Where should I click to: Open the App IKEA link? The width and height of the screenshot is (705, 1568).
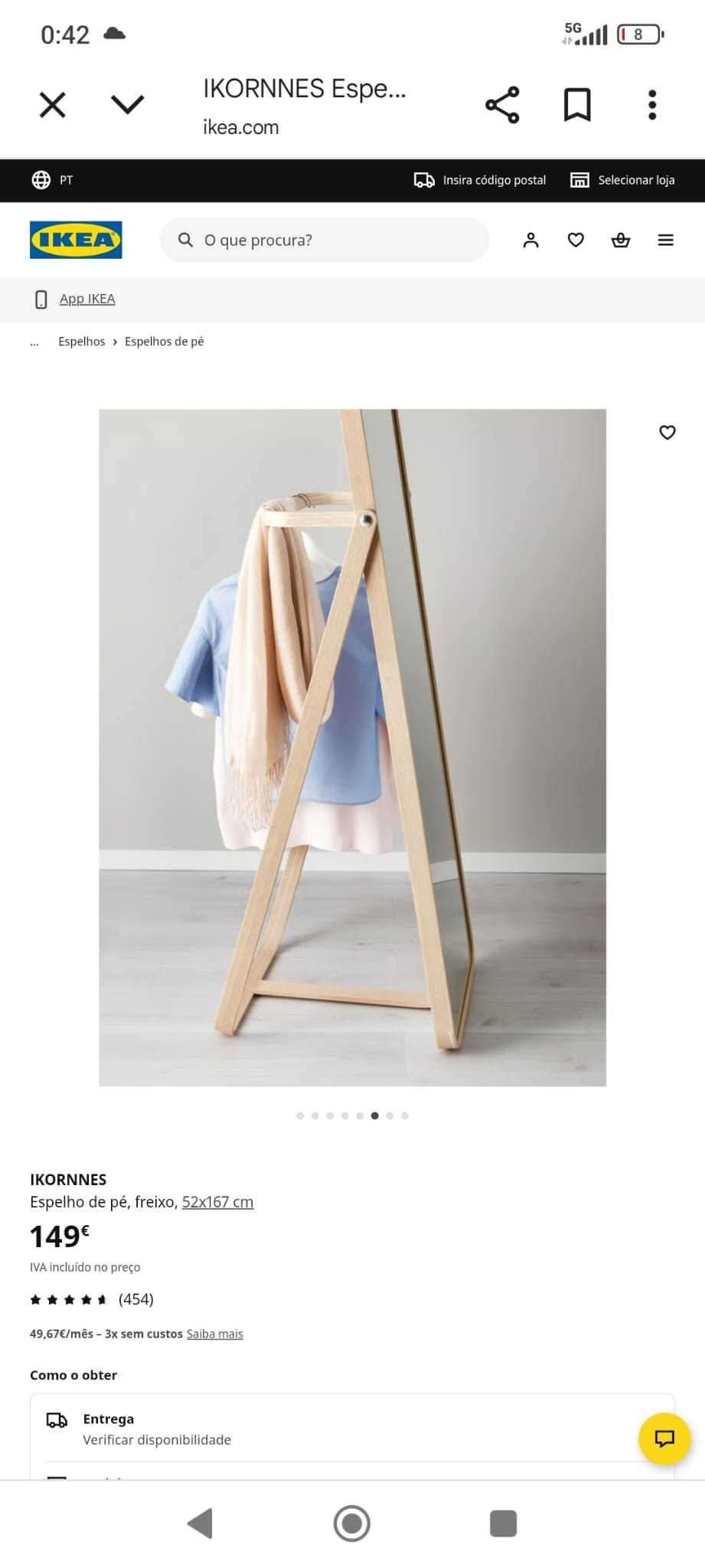coord(87,299)
